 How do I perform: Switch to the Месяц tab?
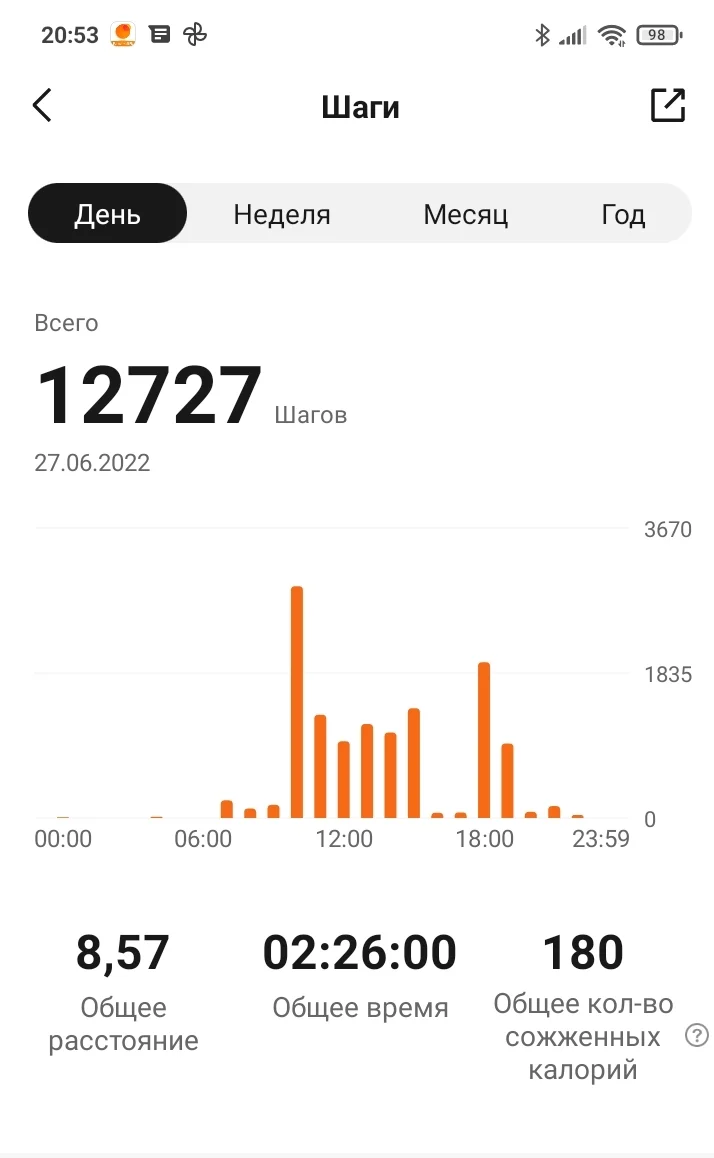466,214
